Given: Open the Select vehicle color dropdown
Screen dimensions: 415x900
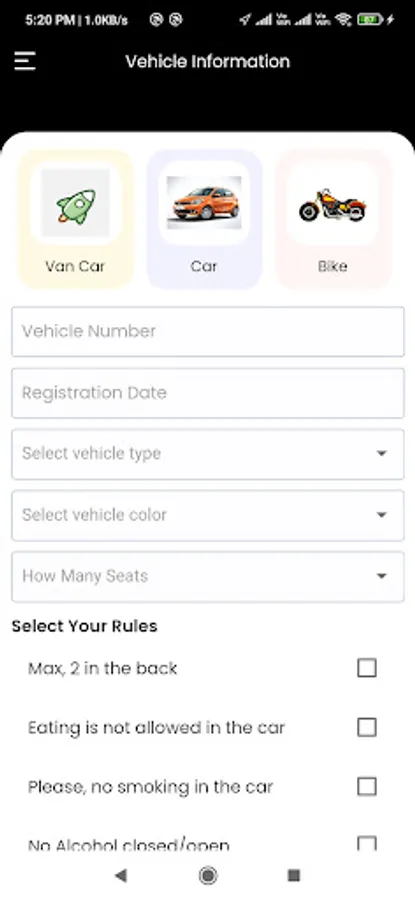Looking at the screenshot, I should (208, 515).
